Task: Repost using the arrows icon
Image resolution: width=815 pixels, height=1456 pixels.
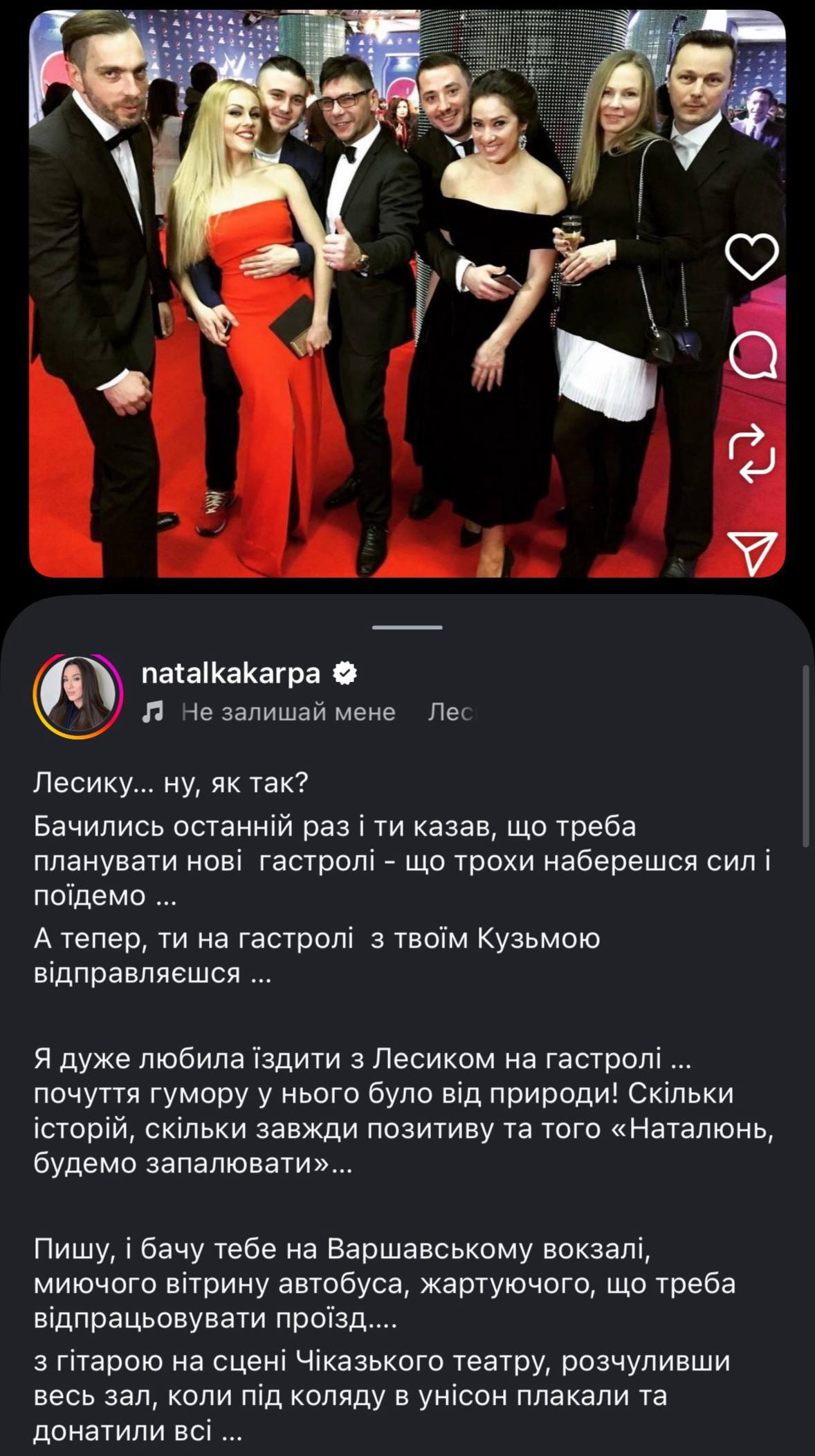Action: click(x=753, y=454)
